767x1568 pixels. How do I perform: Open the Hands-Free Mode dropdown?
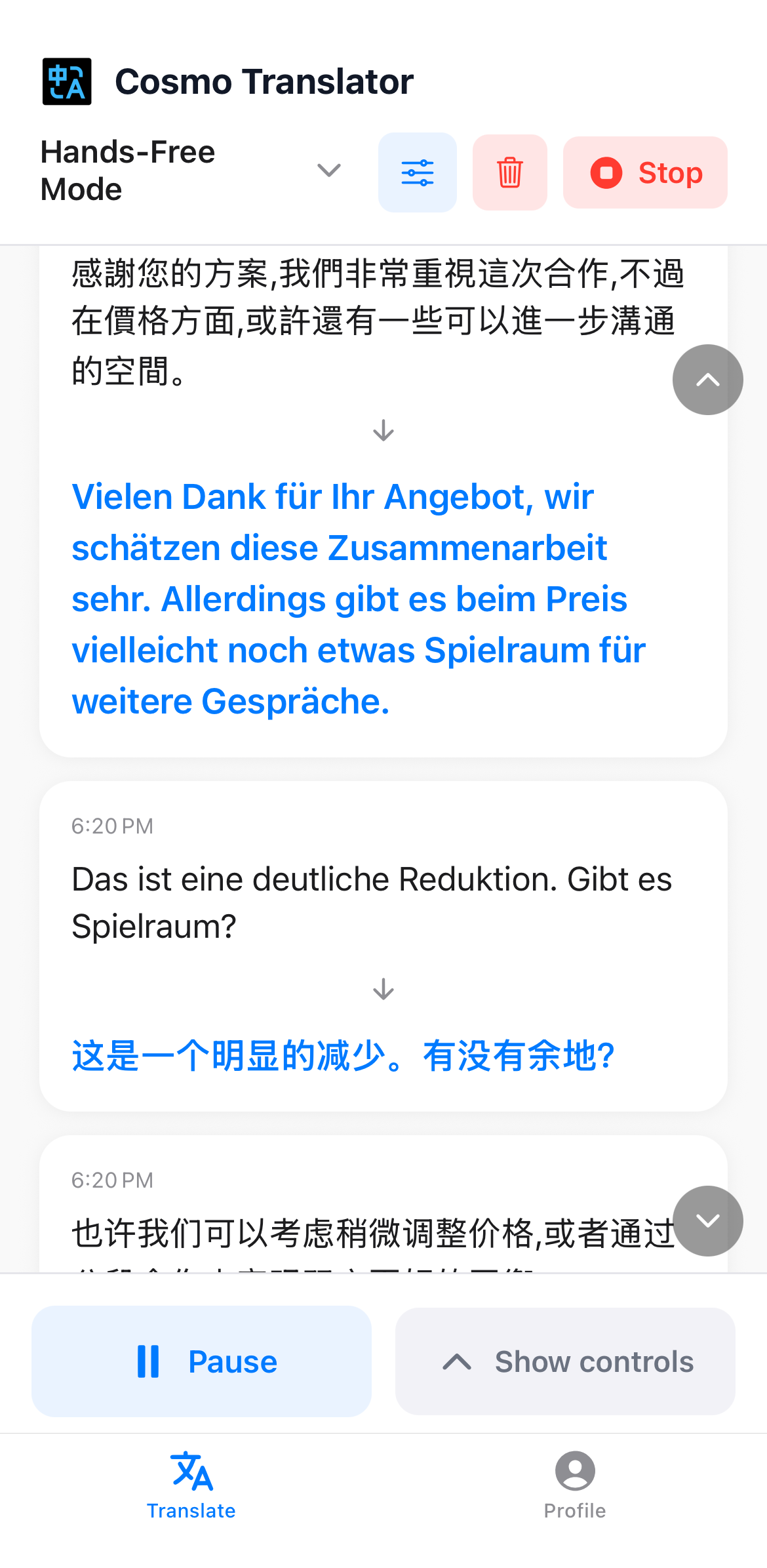(328, 170)
